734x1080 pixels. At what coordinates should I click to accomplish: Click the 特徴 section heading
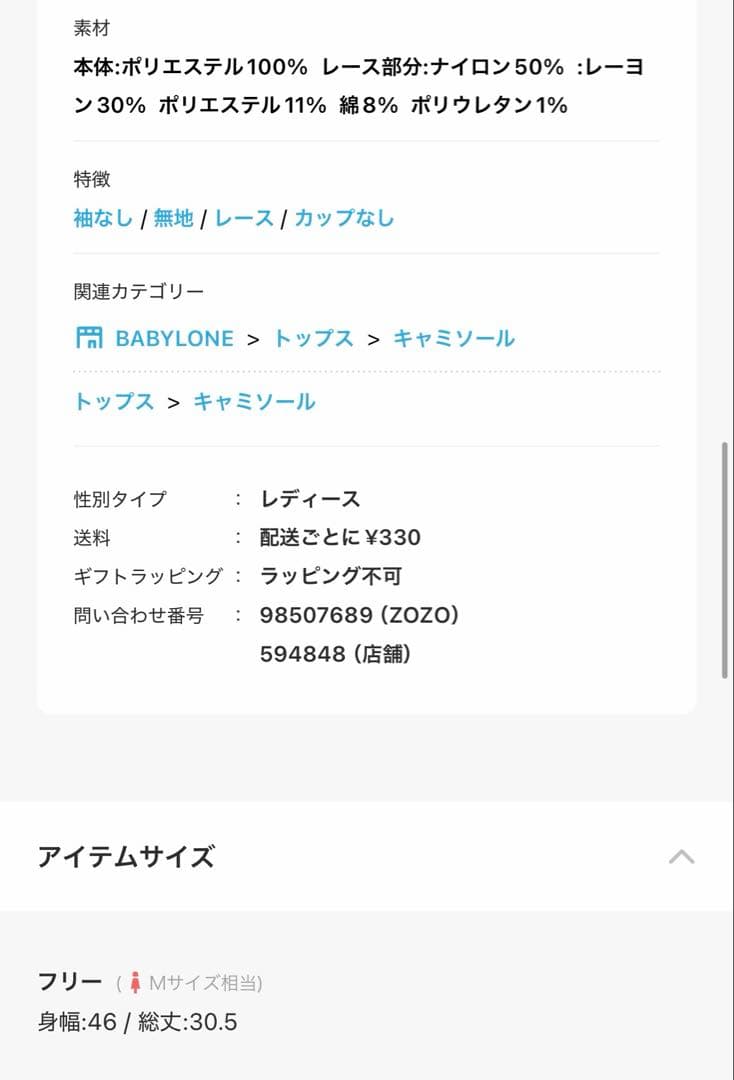tap(89, 179)
